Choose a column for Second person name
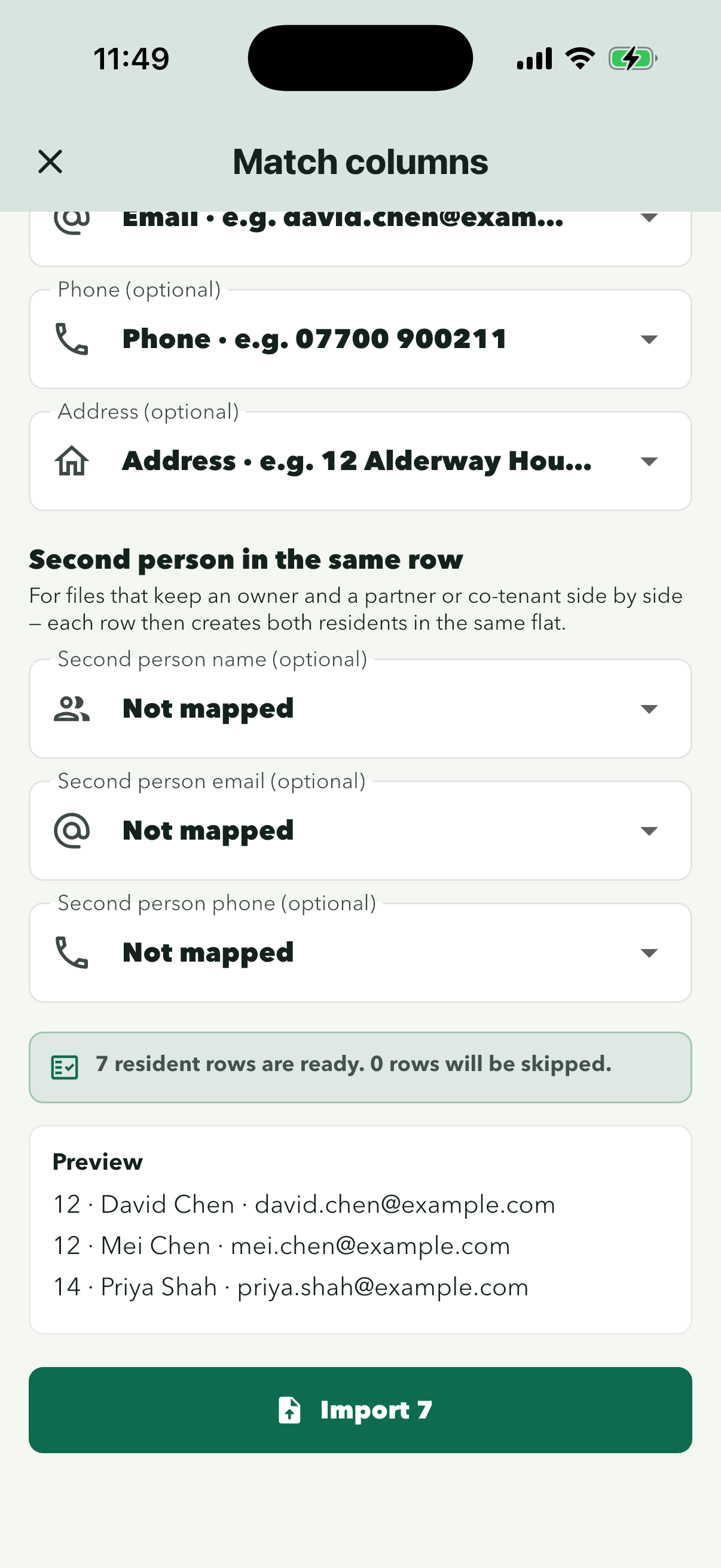This screenshot has width=721, height=1568. pos(360,709)
